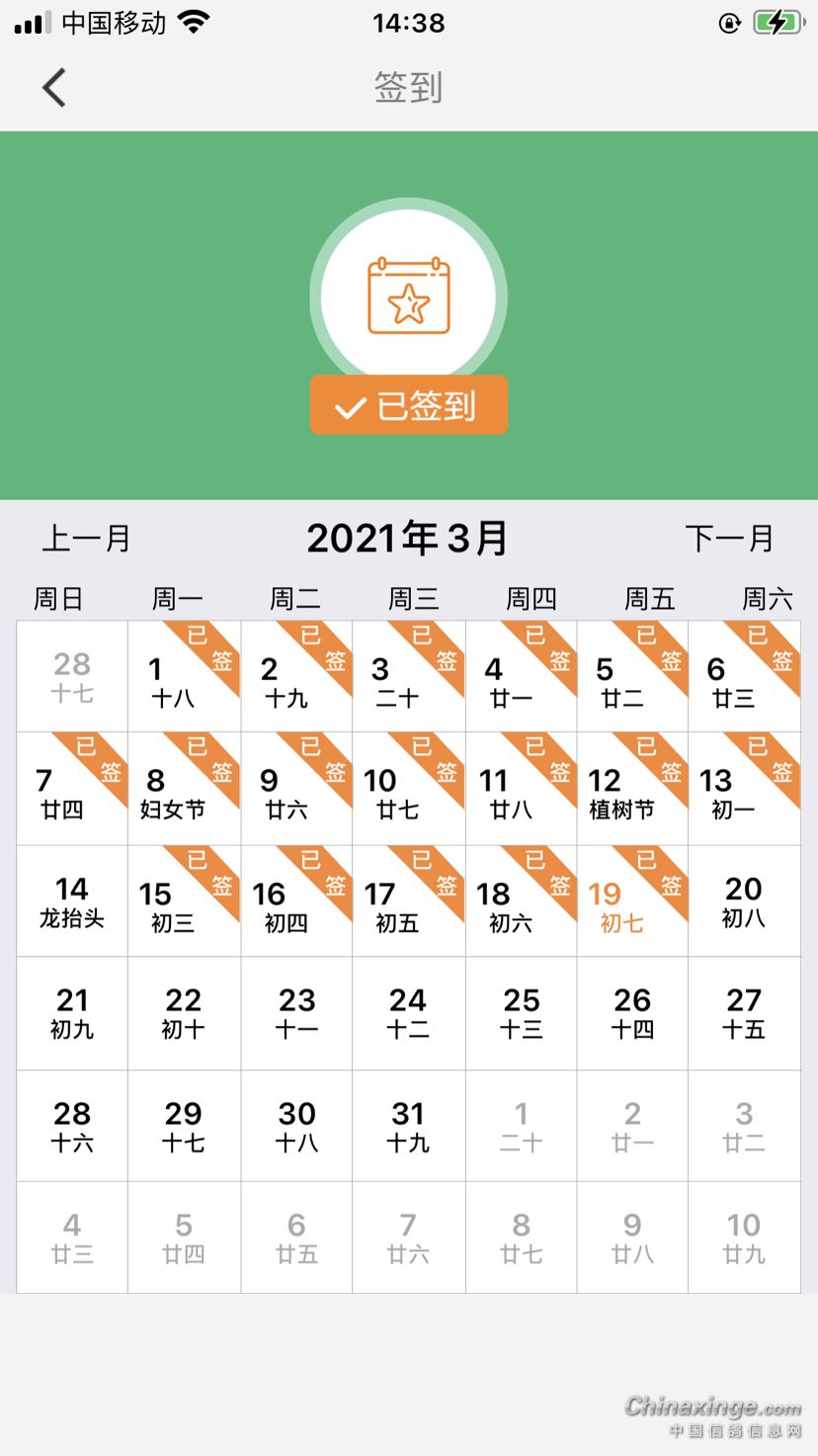
Task: Select March 25 十三
Action: click(521, 1013)
